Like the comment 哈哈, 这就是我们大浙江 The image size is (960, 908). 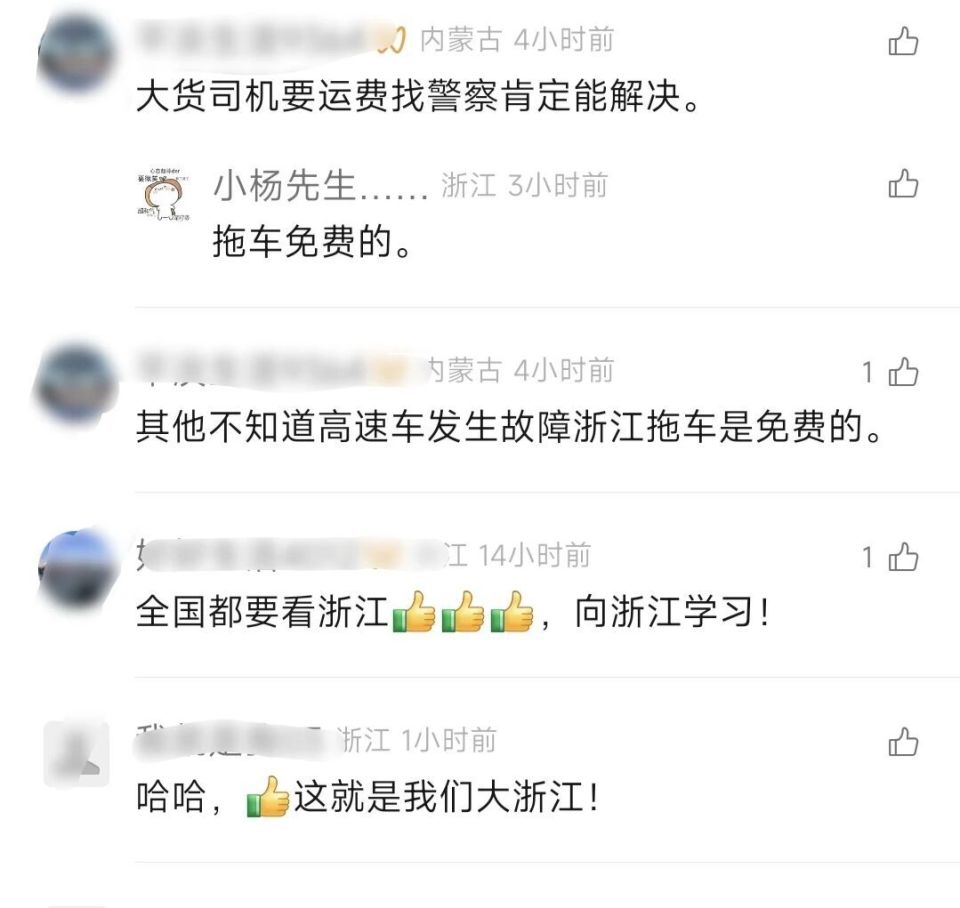point(903,741)
